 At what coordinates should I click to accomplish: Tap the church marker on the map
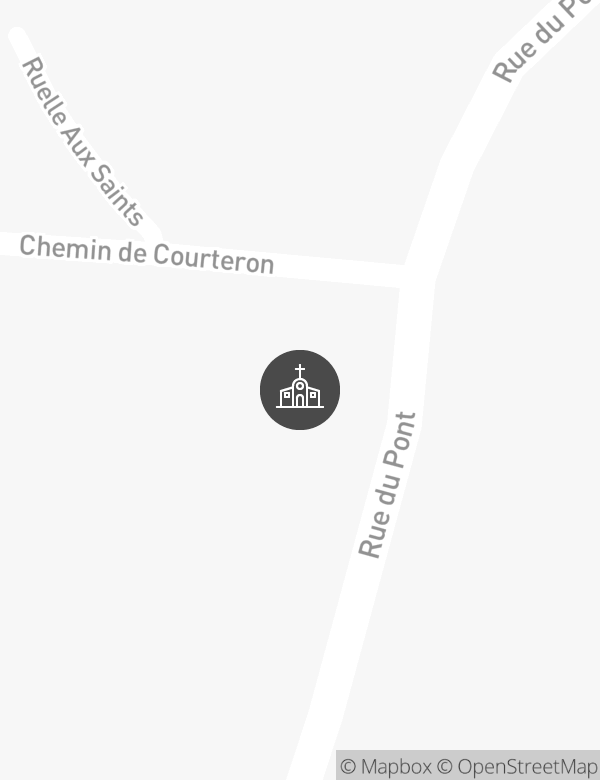pos(300,390)
